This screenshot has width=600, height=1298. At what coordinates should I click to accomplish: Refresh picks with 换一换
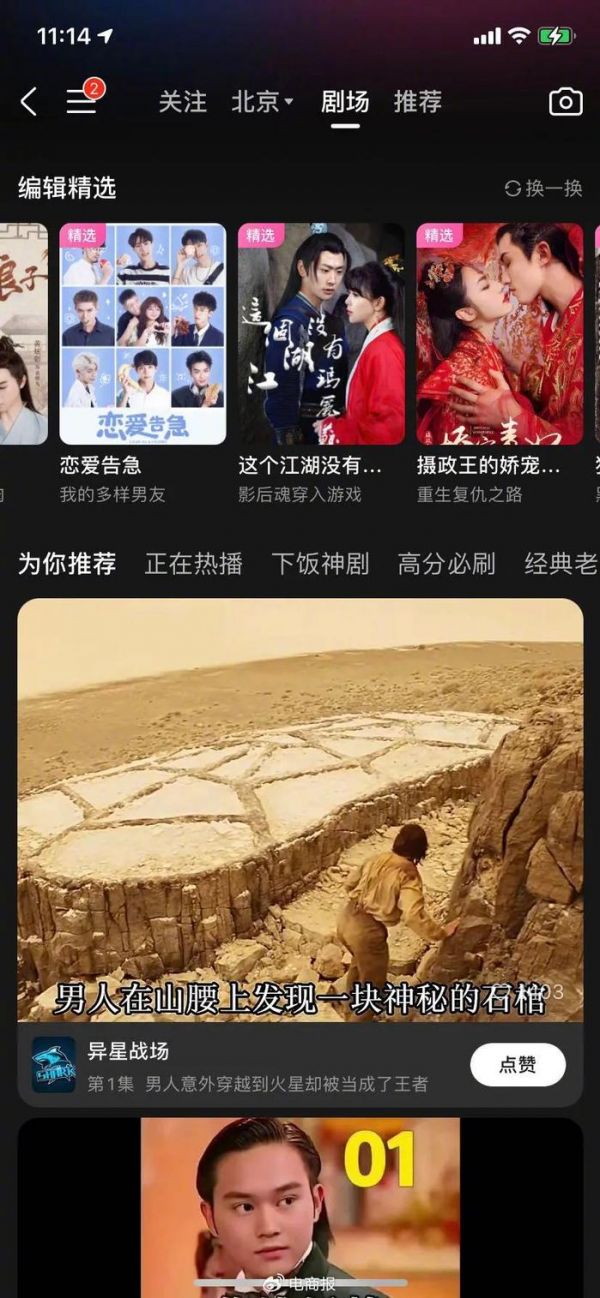(x=544, y=188)
